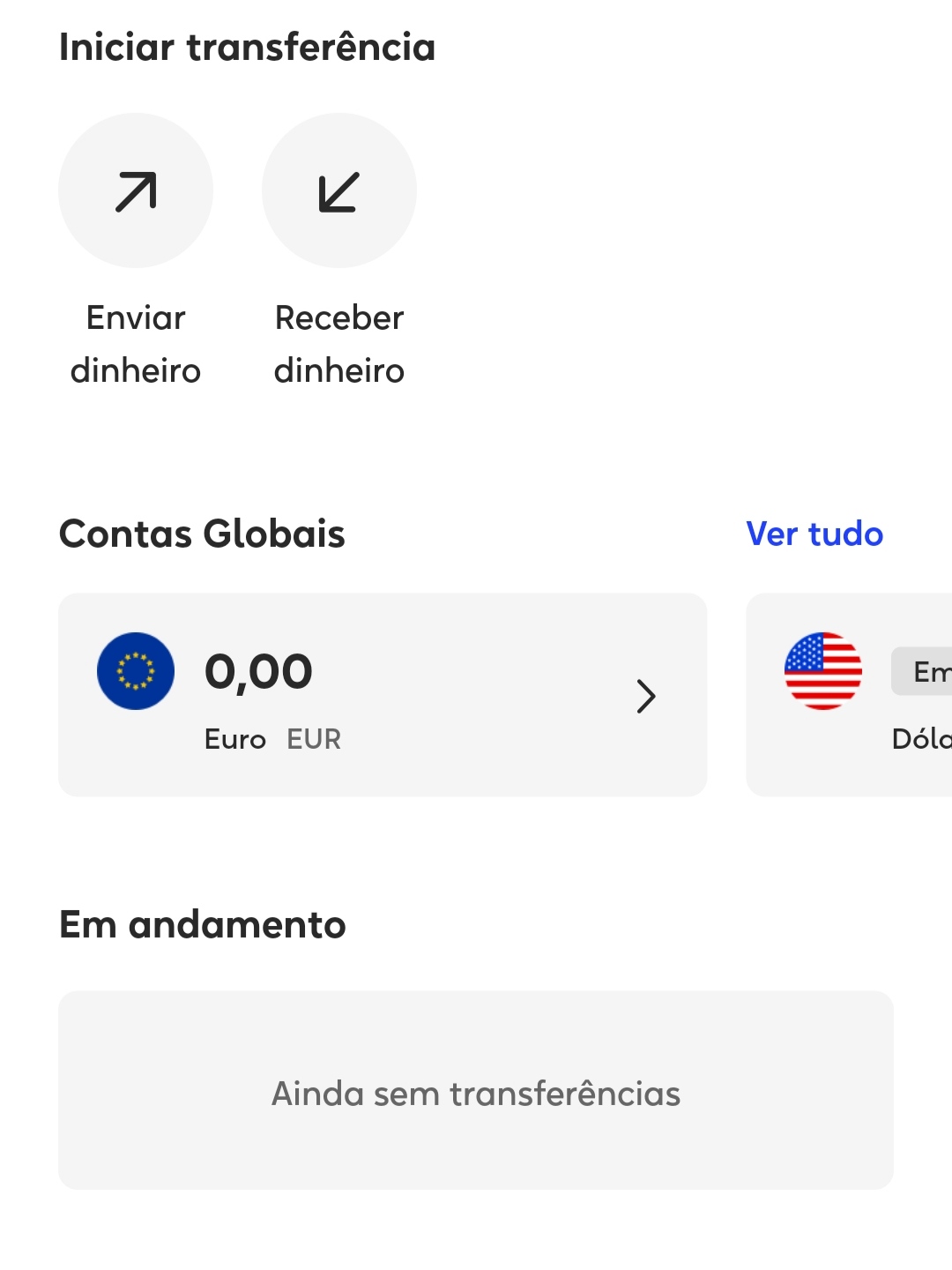Image resolution: width=952 pixels, height=1270 pixels.
Task: Tap Enviar dinheiro to send money
Action: click(x=136, y=191)
